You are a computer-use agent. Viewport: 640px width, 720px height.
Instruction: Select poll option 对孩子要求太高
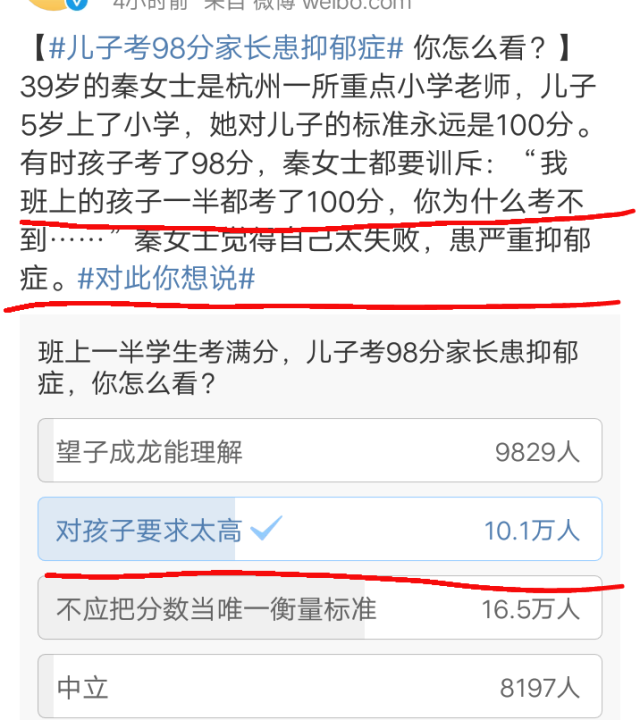click(x=319, y=529)
